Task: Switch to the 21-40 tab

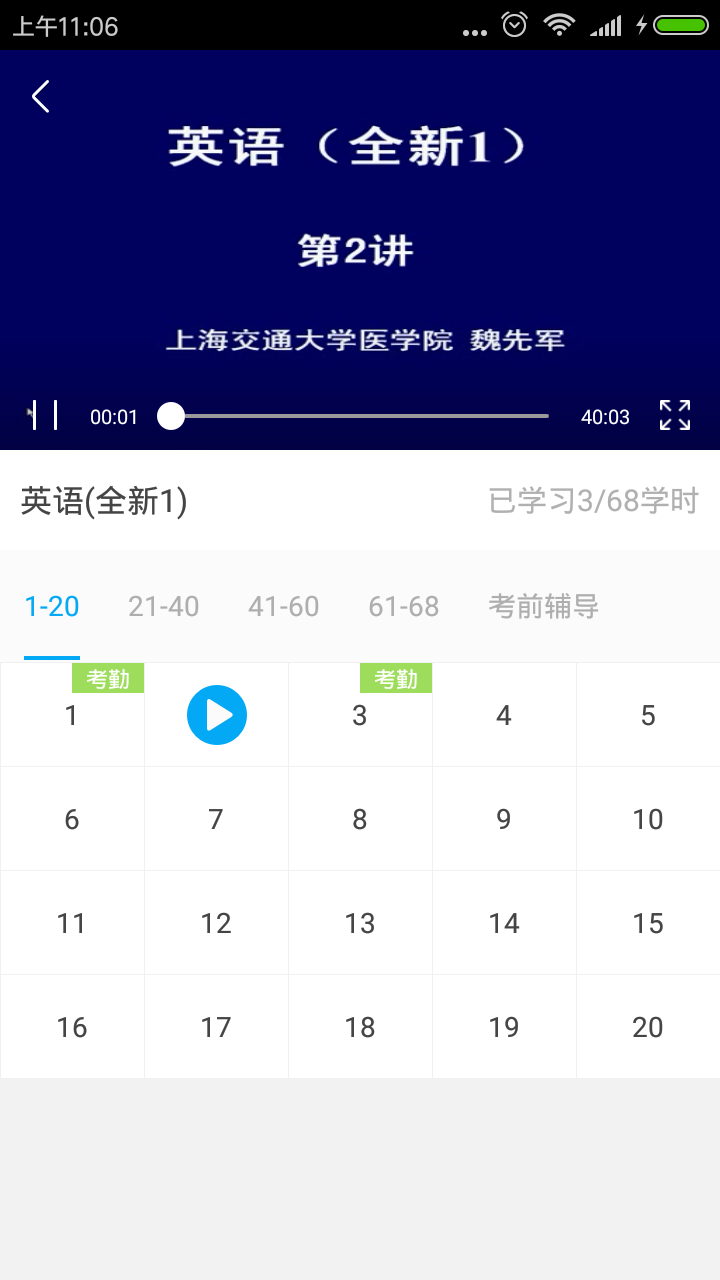Action: tap(164, 607)
